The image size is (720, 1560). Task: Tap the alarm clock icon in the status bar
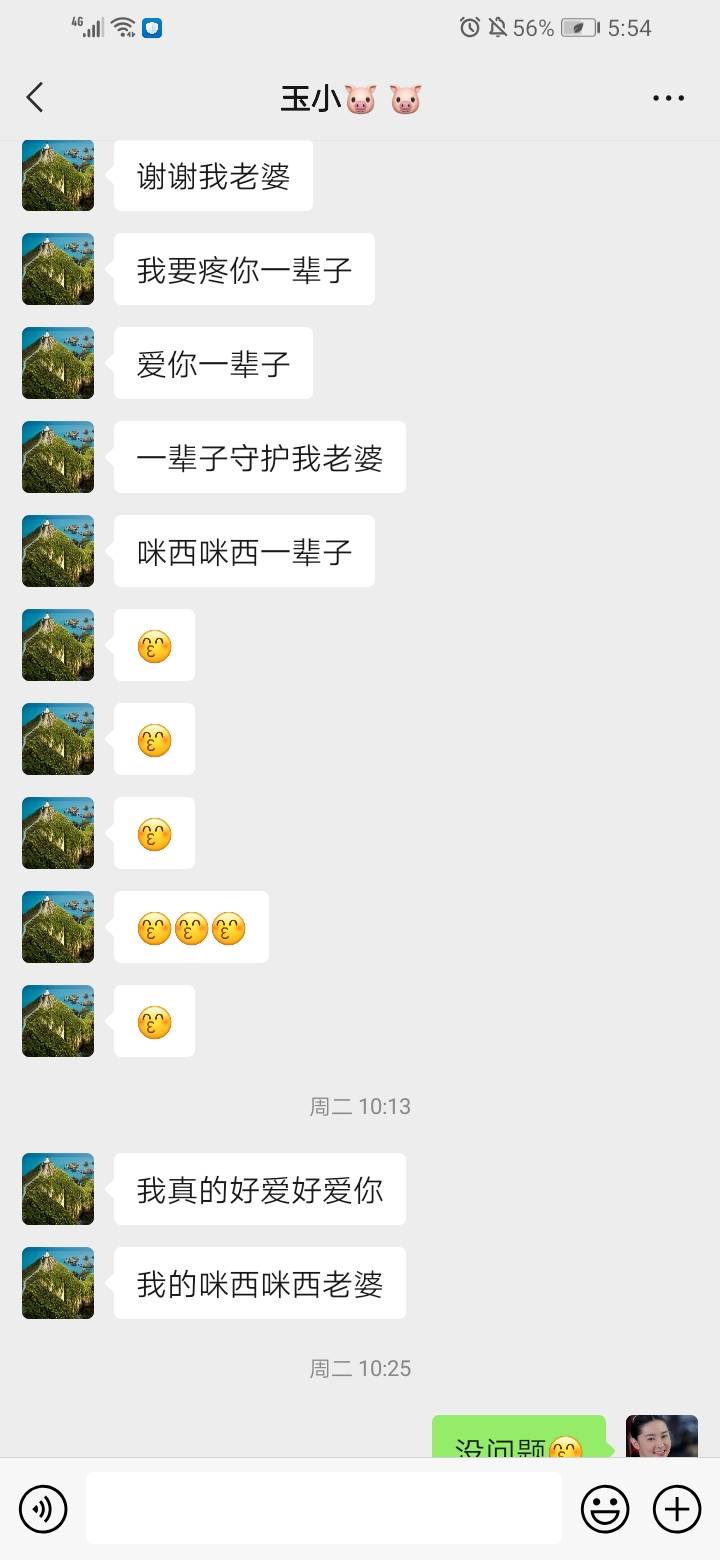tap(470, 27)
